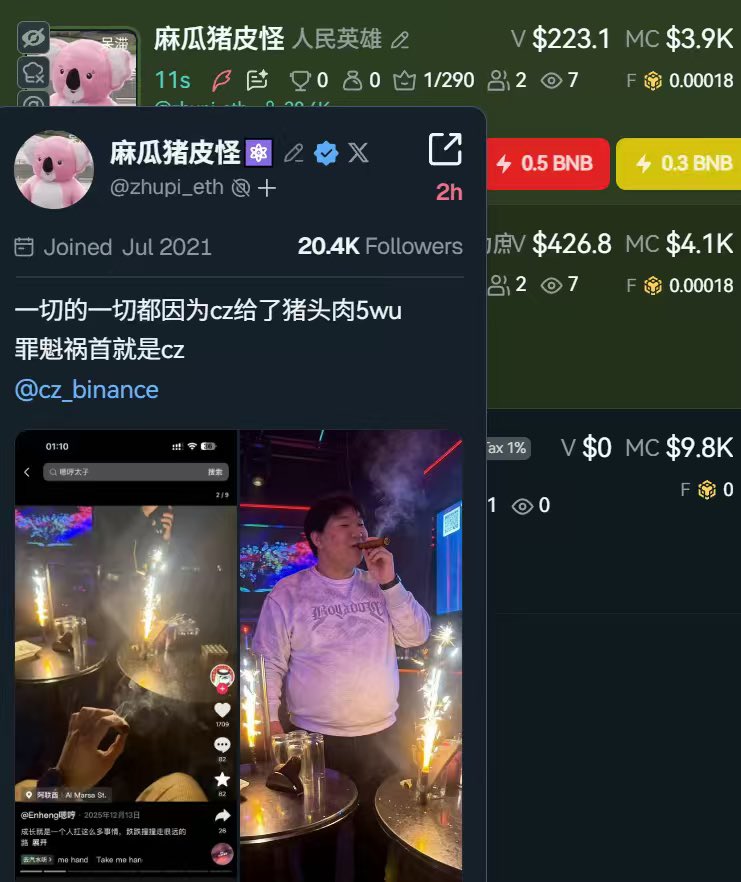Tap the plus icon next to @zhupi_eth
The height and width of the screenshot is (882, 741).
(x=267, y=187)
